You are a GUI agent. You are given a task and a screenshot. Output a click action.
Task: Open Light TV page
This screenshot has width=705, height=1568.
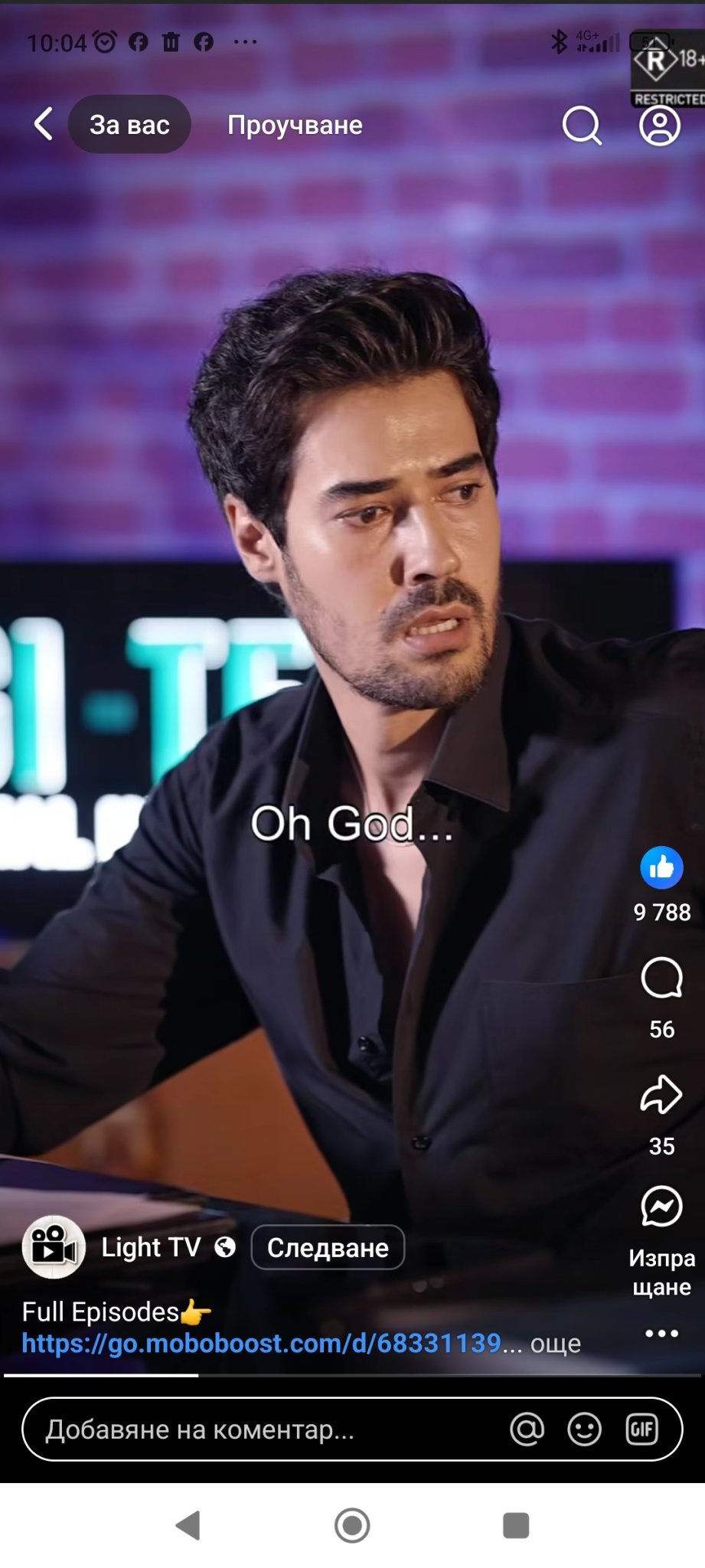[151, 1247]
